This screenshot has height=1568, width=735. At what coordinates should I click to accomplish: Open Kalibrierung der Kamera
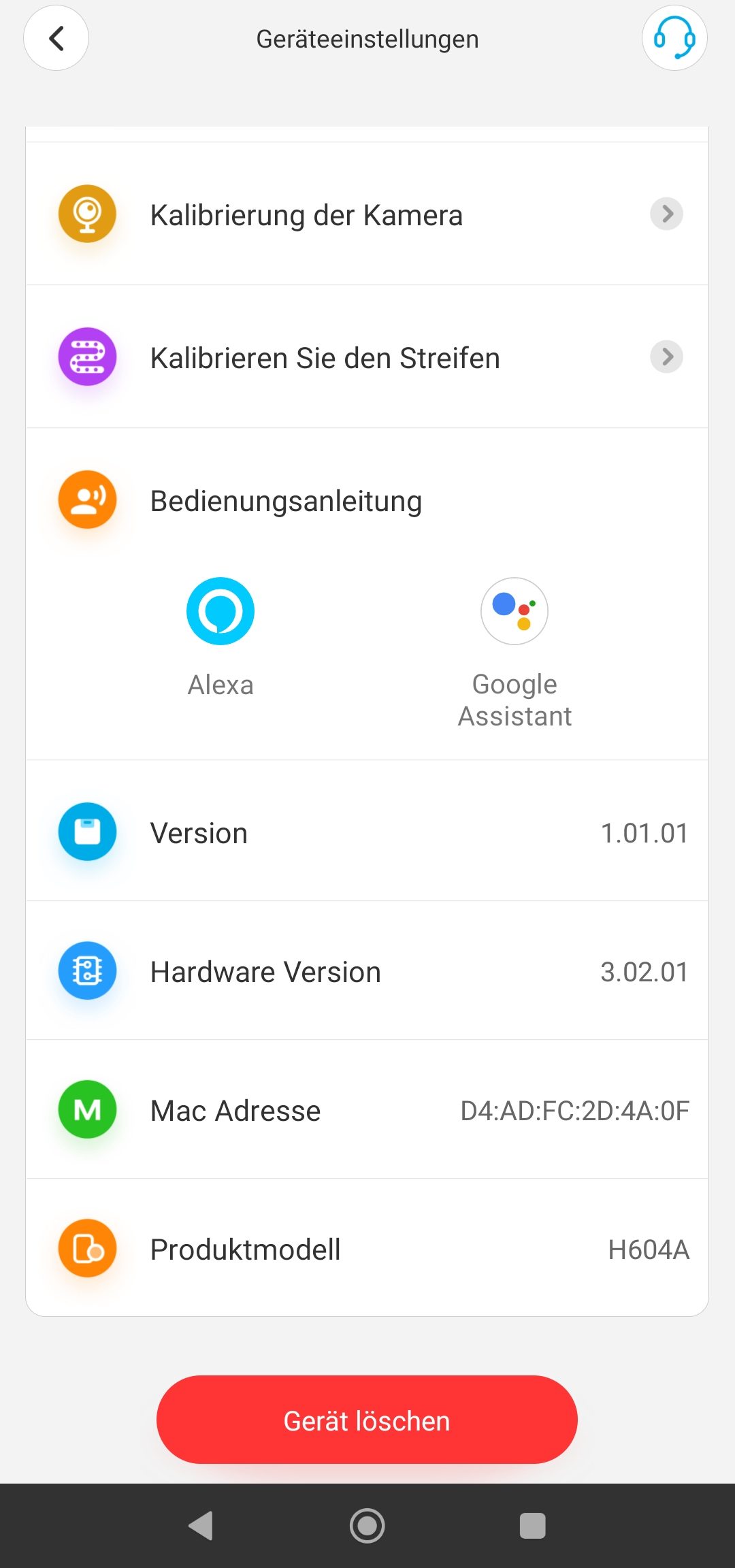367,214
